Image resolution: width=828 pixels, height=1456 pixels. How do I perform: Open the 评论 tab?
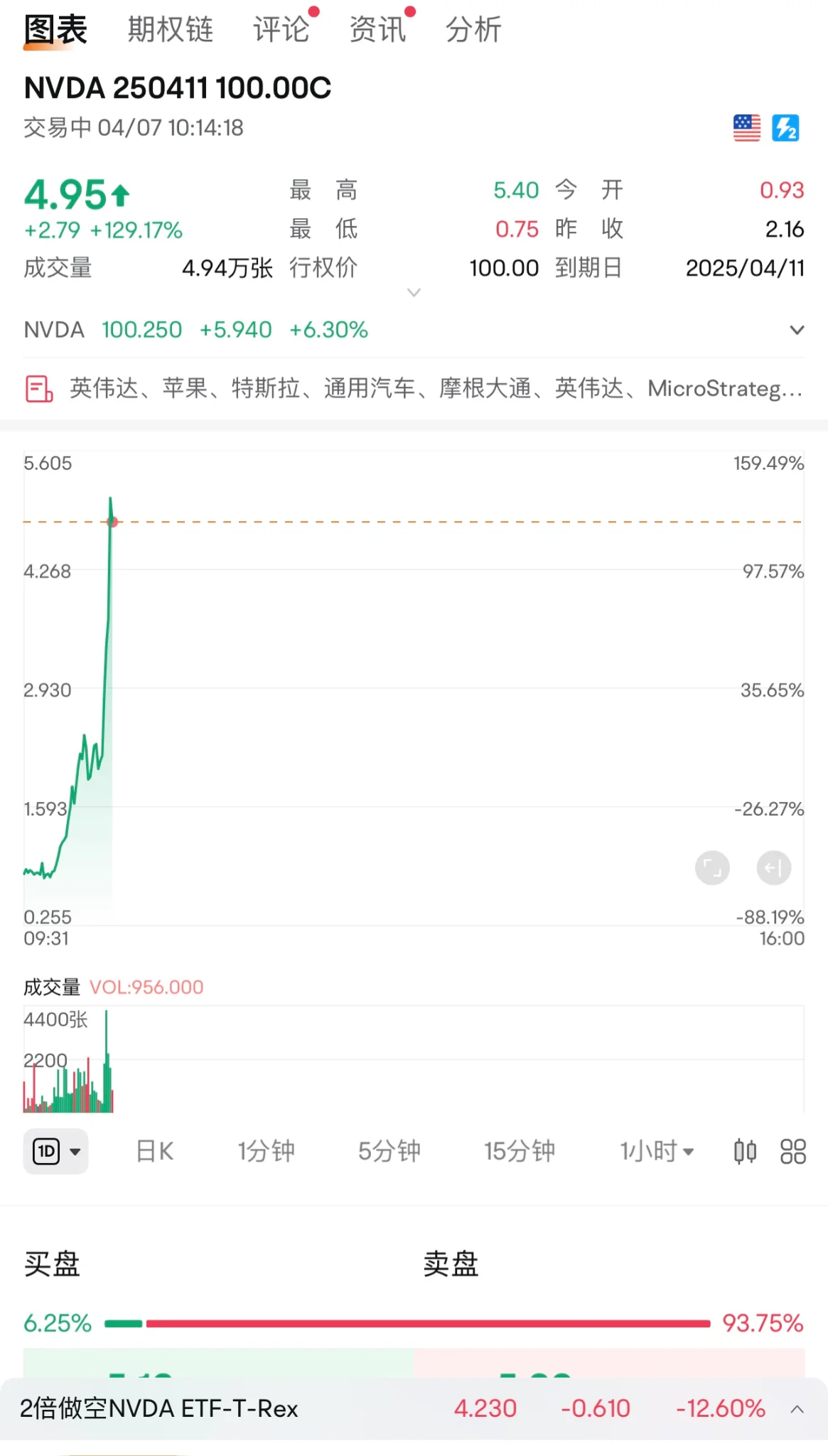(x=281, y=30)
